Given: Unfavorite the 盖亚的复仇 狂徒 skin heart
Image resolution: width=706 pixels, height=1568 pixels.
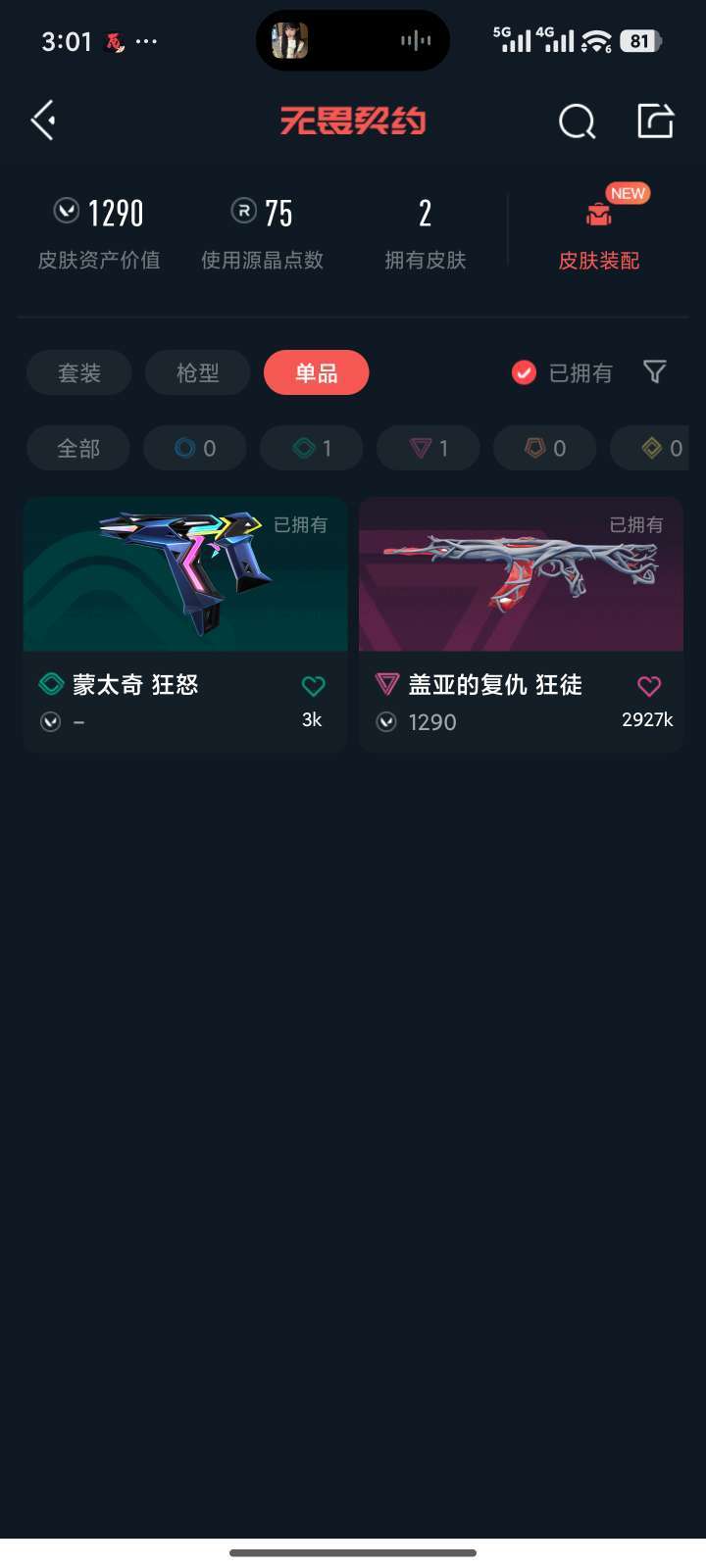Looking at the screenshot, I should [x=649, y=686].
